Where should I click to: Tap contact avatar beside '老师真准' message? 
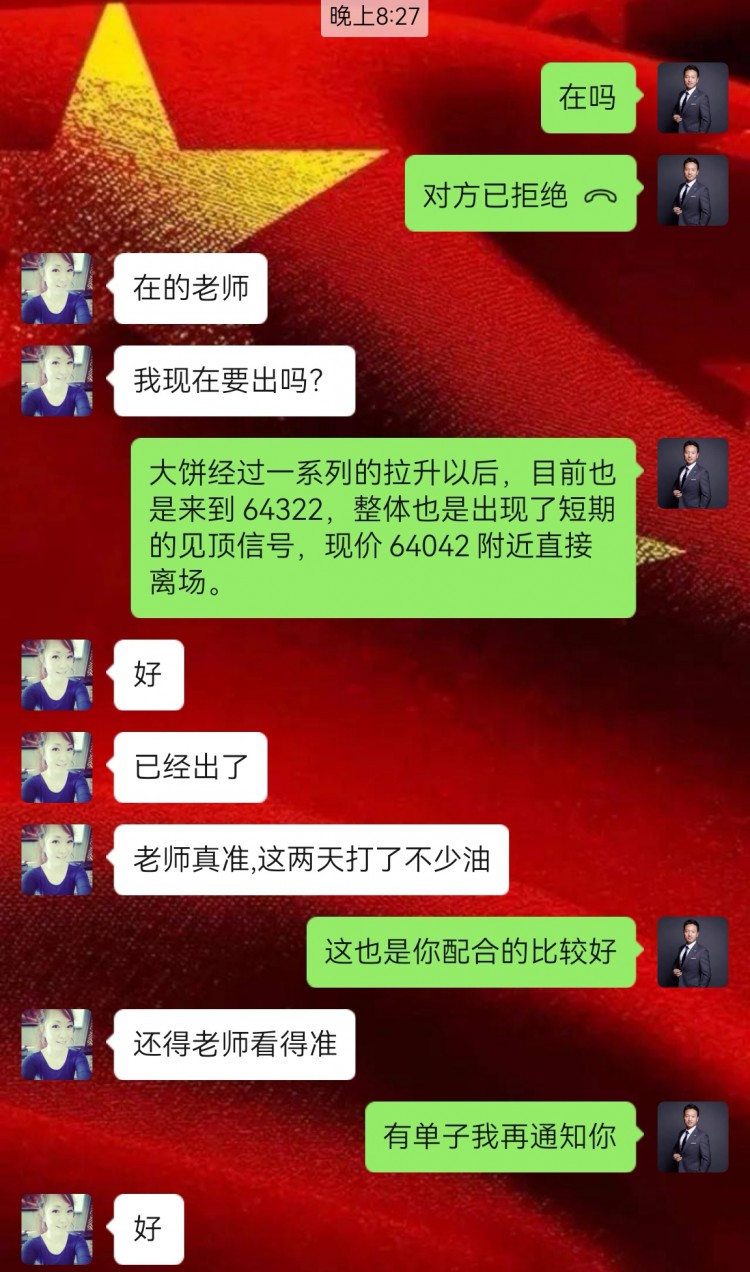57,859
